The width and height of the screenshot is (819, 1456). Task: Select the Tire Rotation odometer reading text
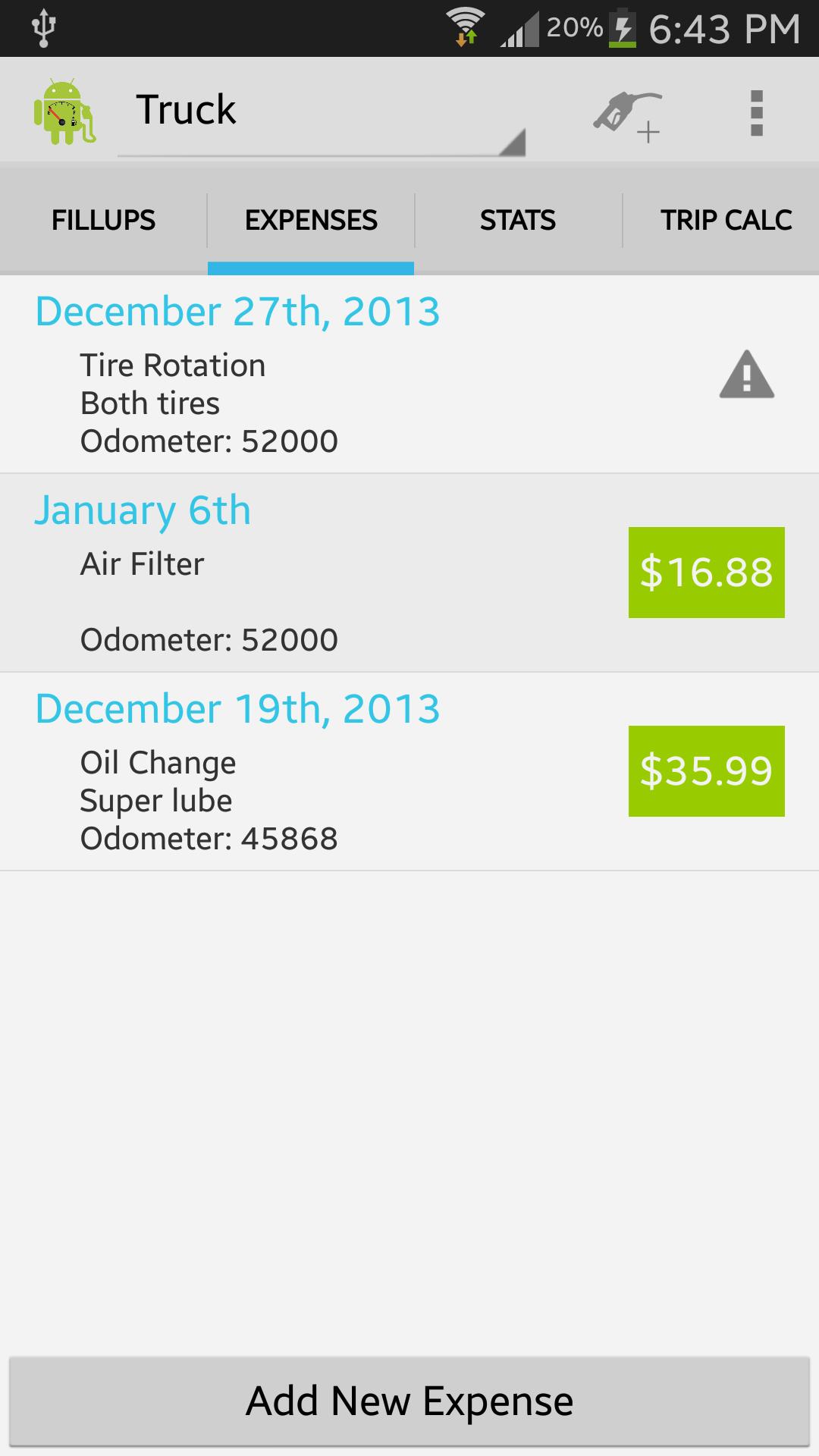[209, 441]
